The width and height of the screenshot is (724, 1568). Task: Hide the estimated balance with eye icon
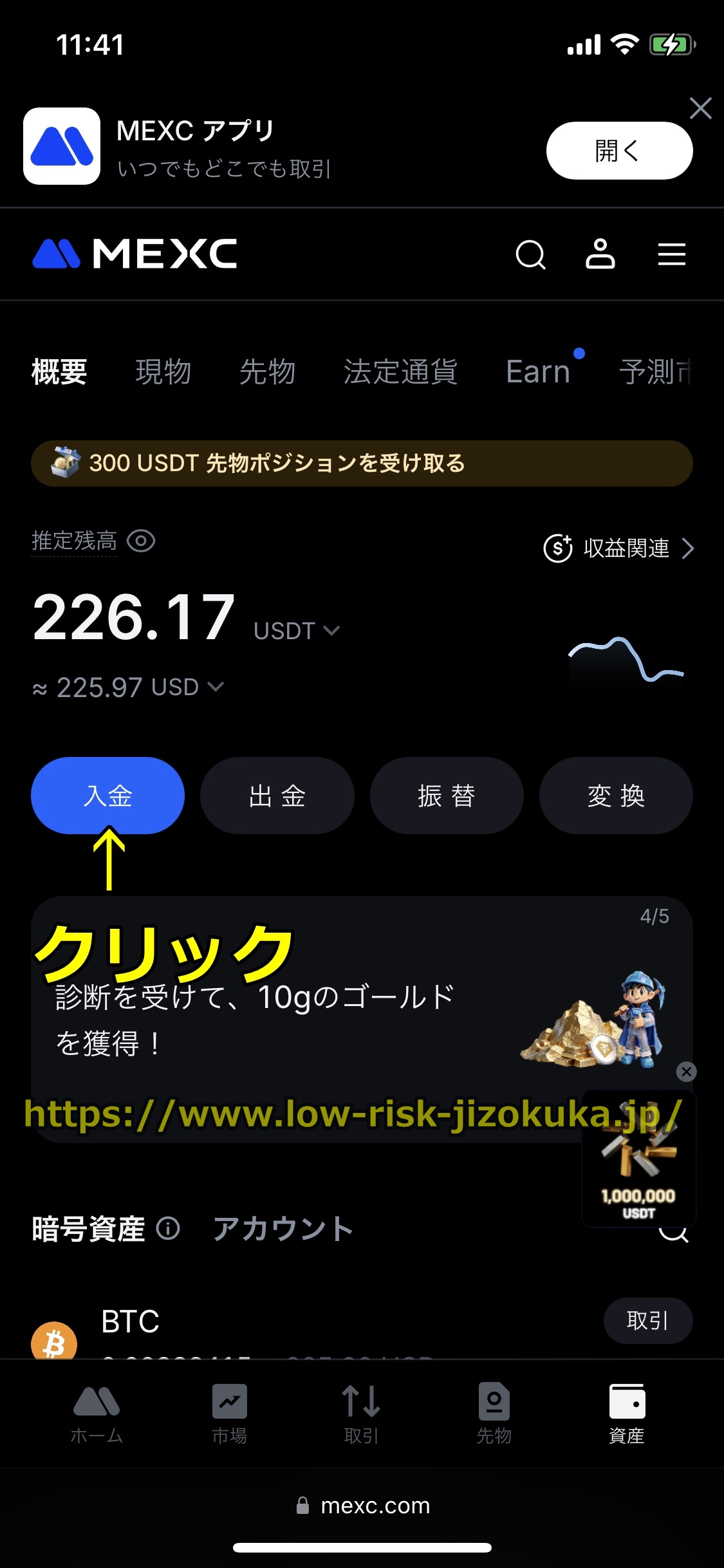coord(141,541)
